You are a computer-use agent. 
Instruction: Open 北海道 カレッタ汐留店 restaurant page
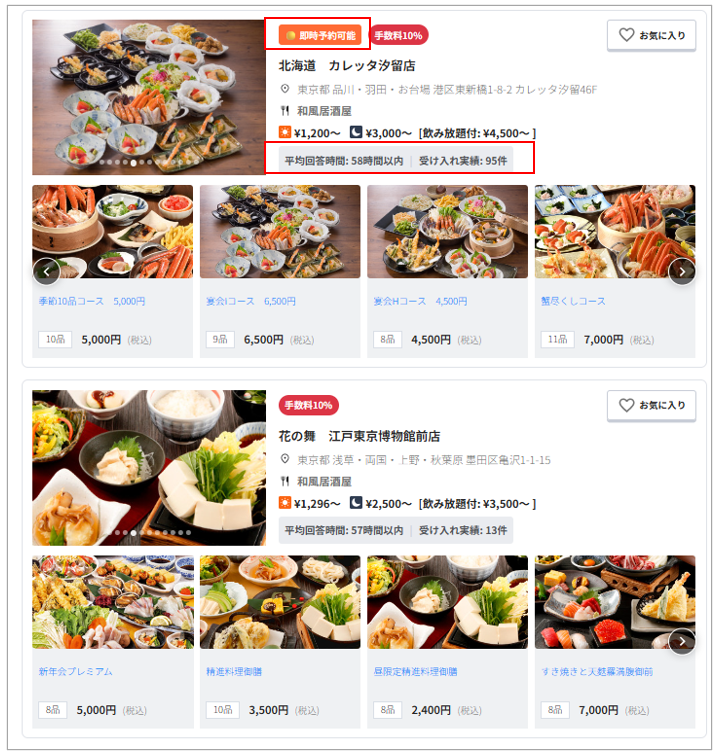(x=346, y=66)
